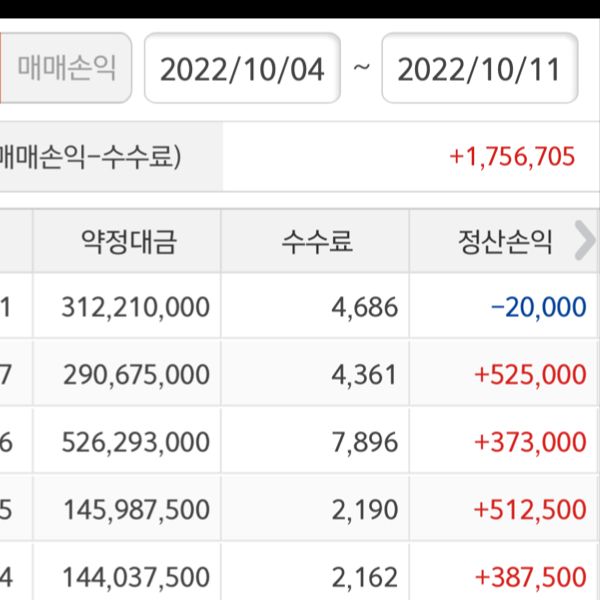Viewport: 600px width, 600px height.
Task: Tap the arrow to show more columns
Action: (584, 241)
